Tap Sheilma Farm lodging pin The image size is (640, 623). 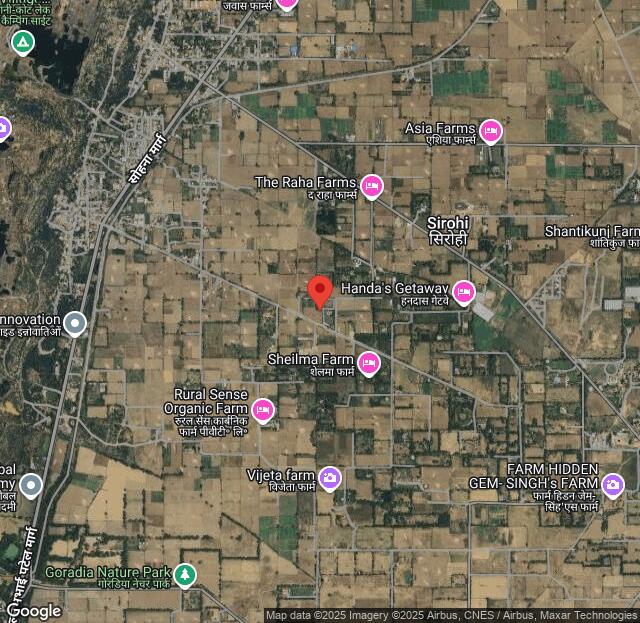(369, 362)
